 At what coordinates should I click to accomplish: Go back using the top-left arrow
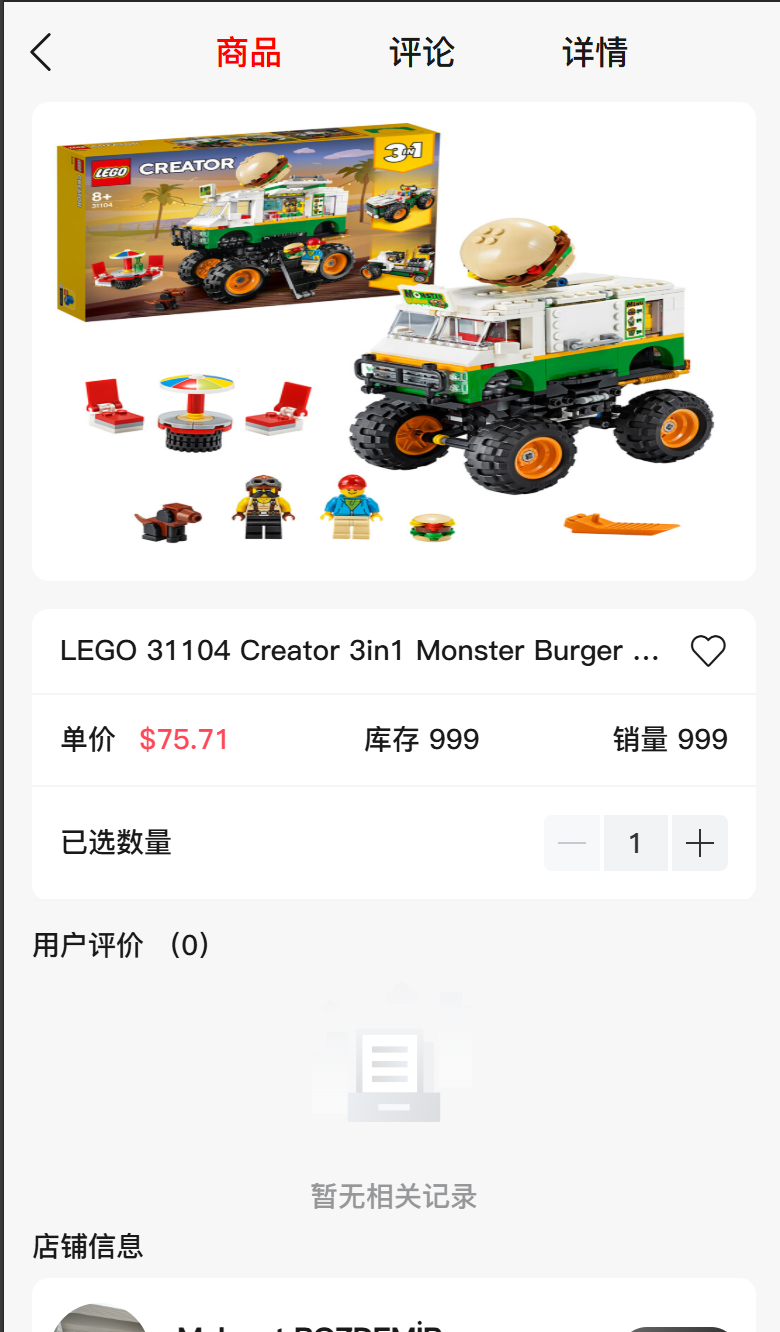[41, 52]
